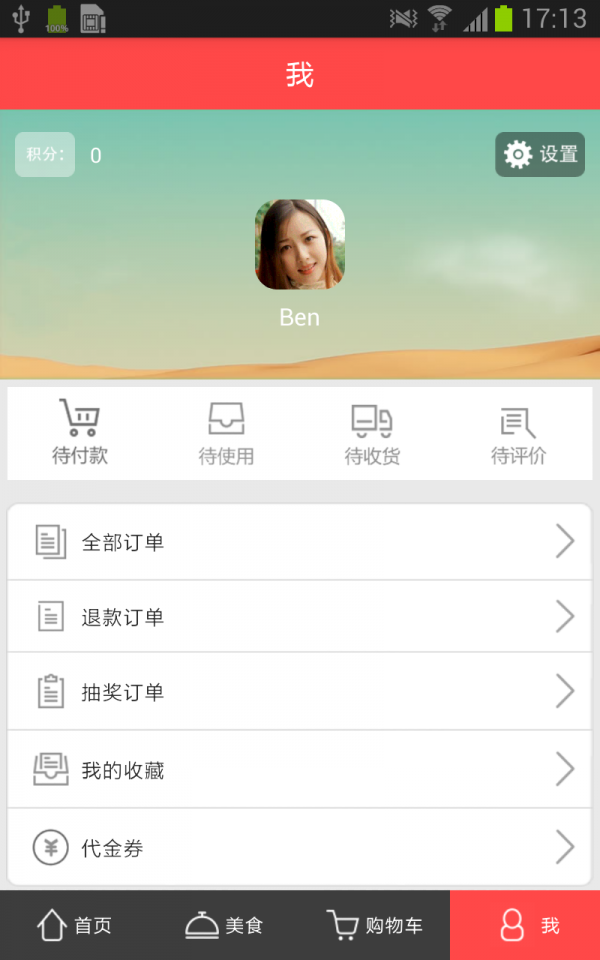Open the 退款订单 refund orders row
Screen dimensions: 600x960
point(300,617)
